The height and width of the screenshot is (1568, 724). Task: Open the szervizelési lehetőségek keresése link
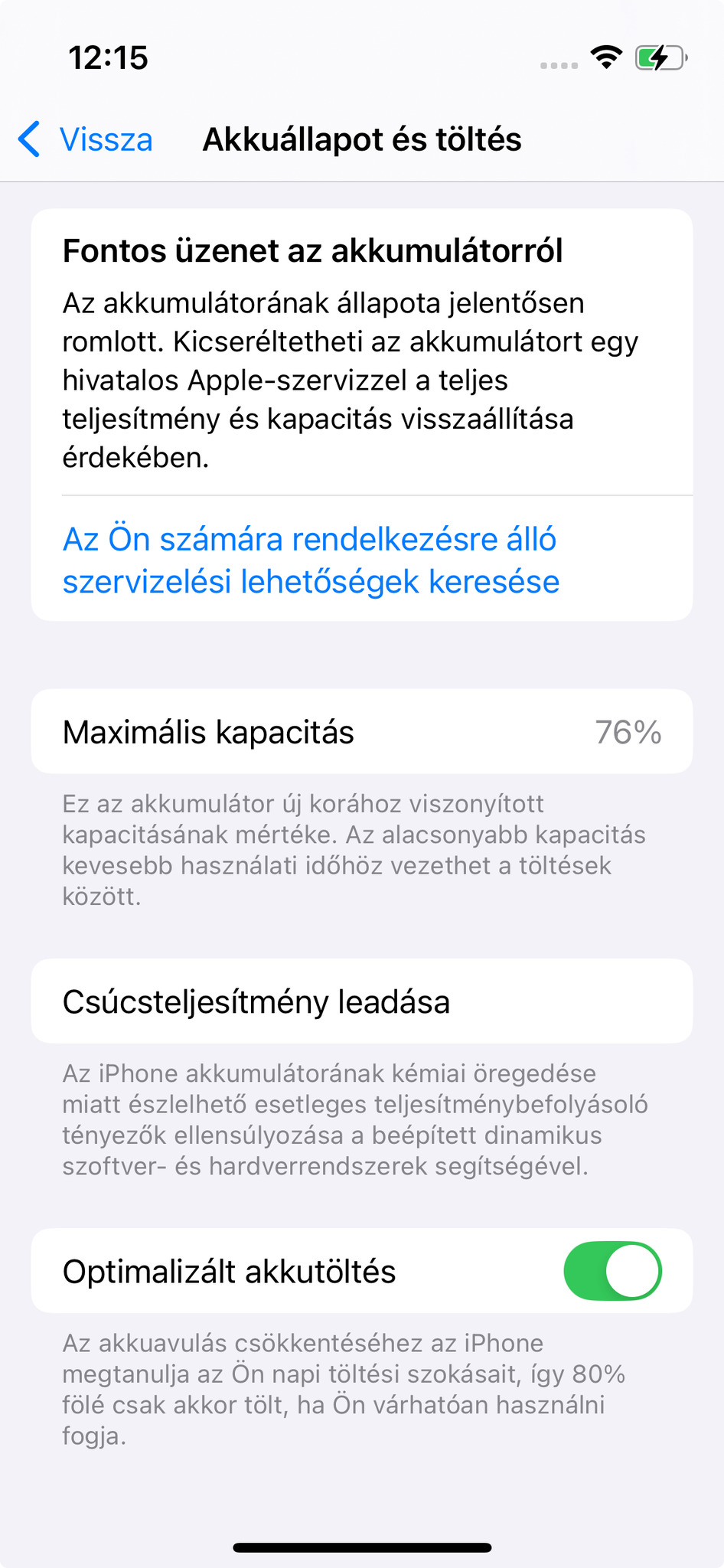coord(311,560)
